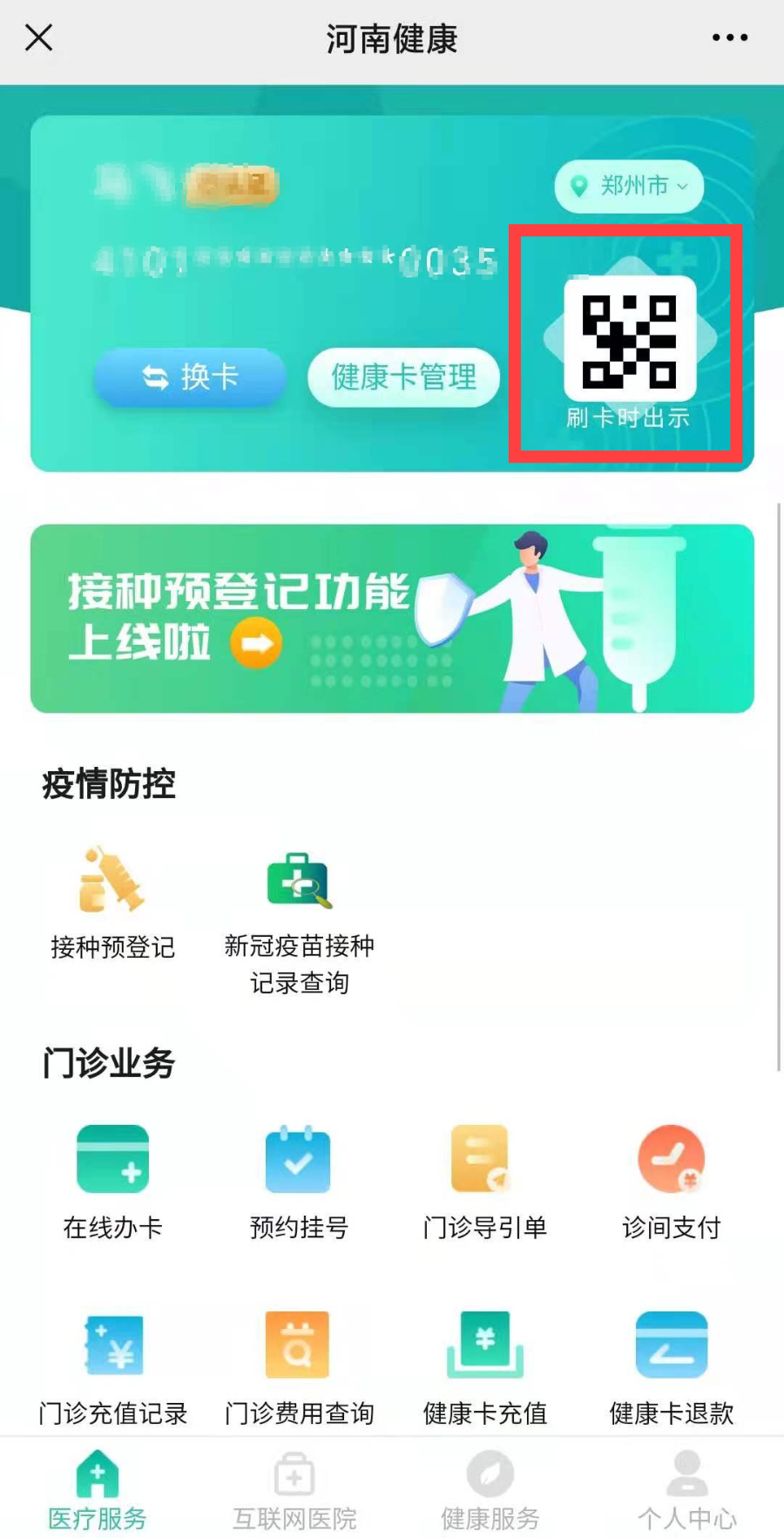View 门诊充值记录

tap(112, 1365)
